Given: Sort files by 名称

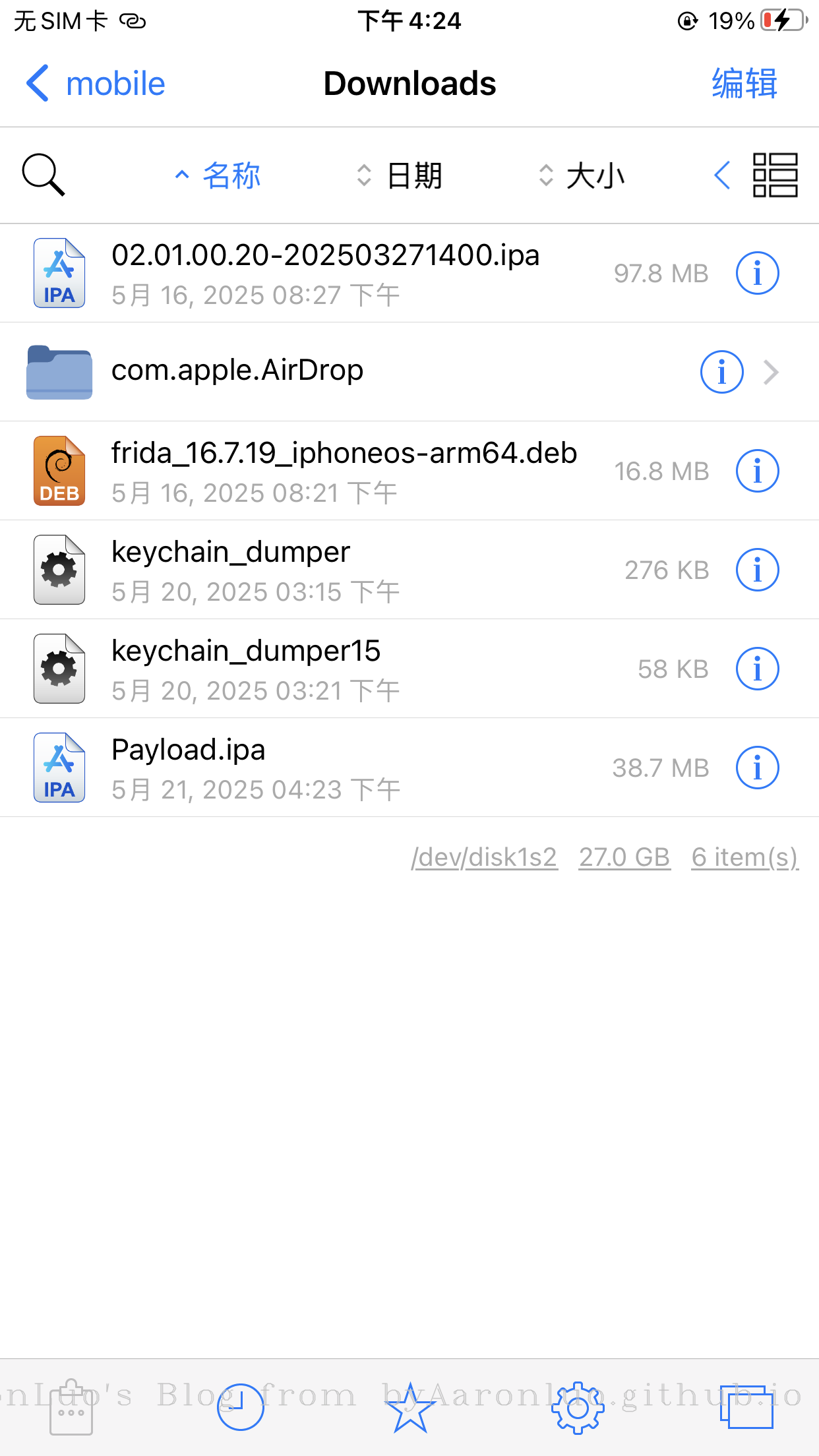Looking at the screenshot, I should (x=219, y=175).
